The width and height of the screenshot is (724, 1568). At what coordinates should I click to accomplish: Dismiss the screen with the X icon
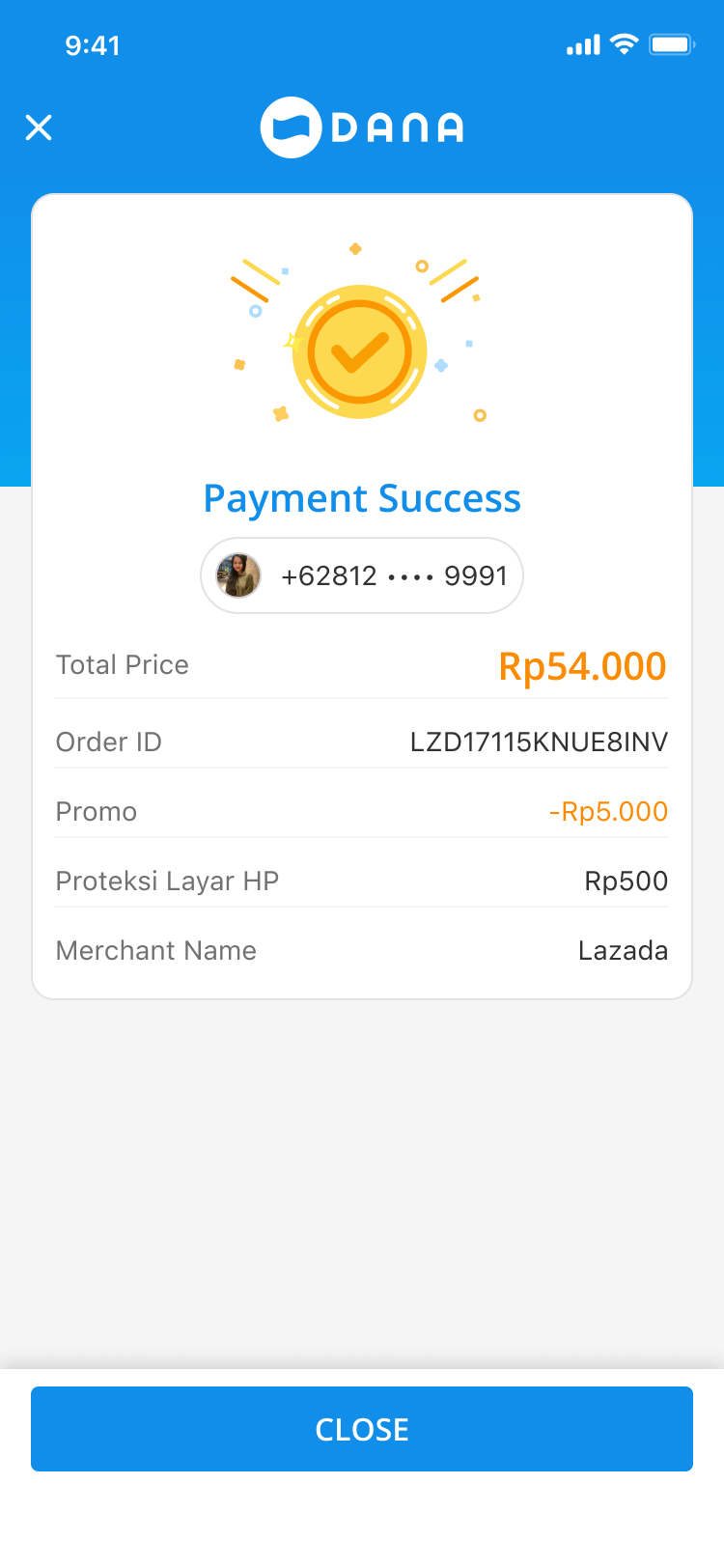[39, 127]
